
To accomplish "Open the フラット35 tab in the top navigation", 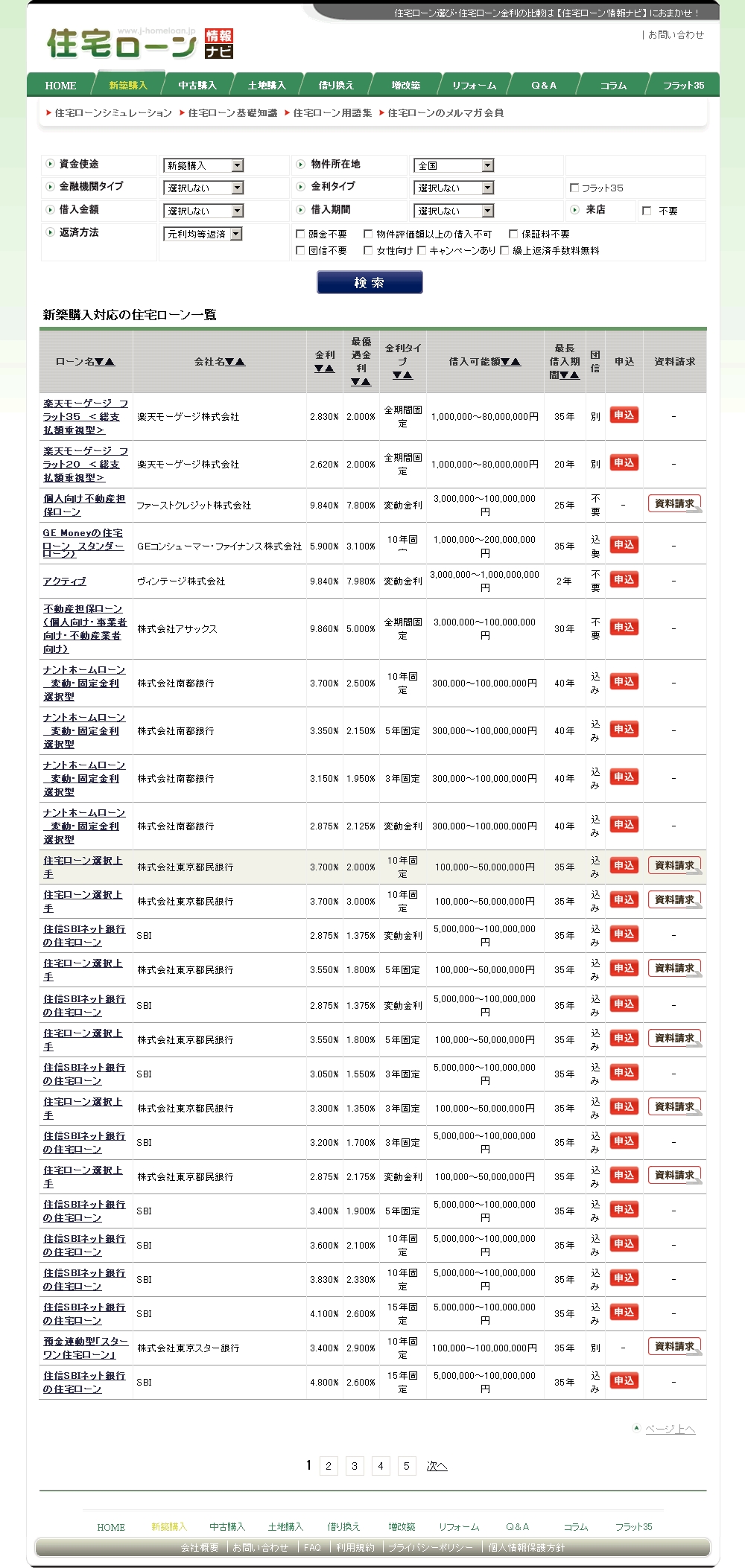I will pos(683,85).
